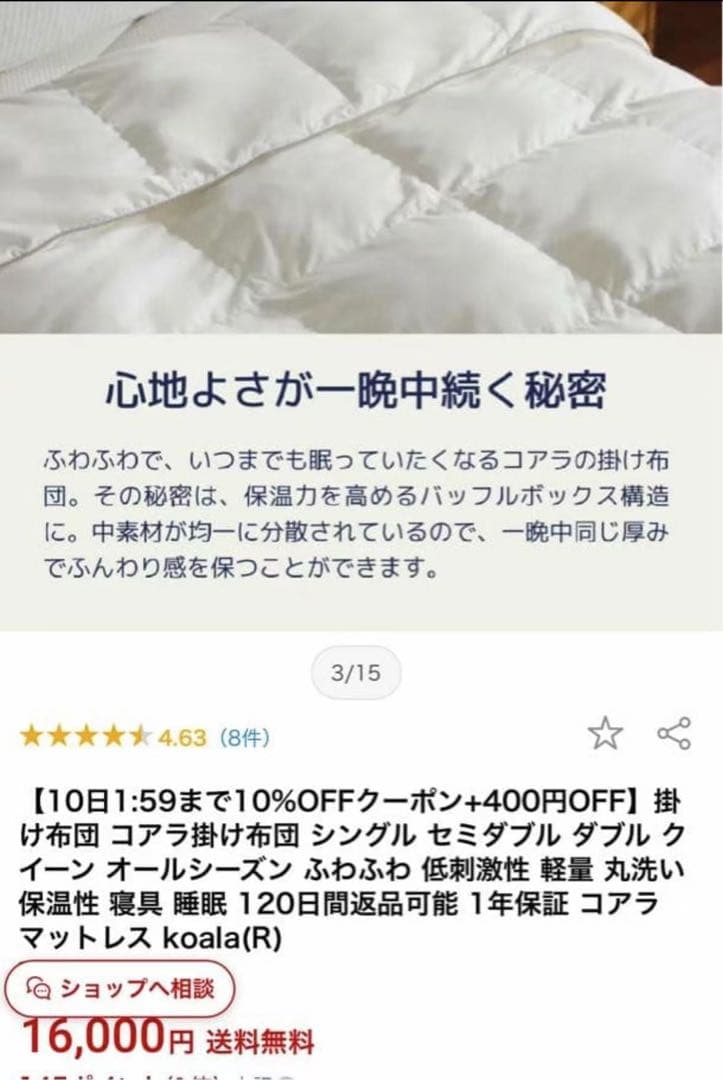Tap the ショップへ相談 button

(x=121, y=988)
